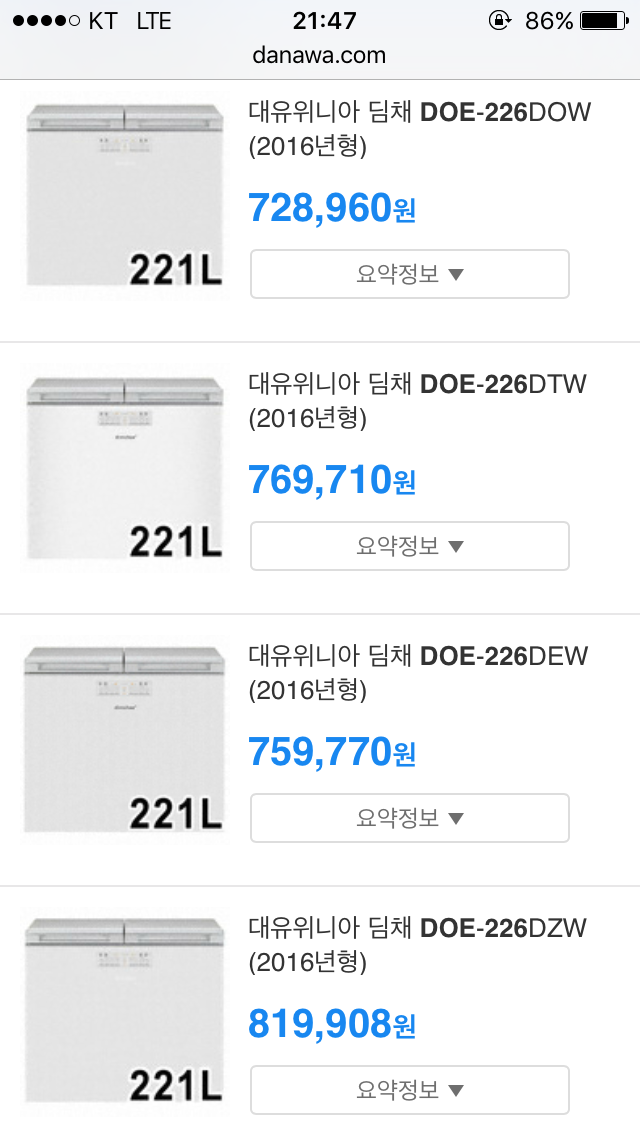View the DOE-226DTW product image

[x=124, y=470]
